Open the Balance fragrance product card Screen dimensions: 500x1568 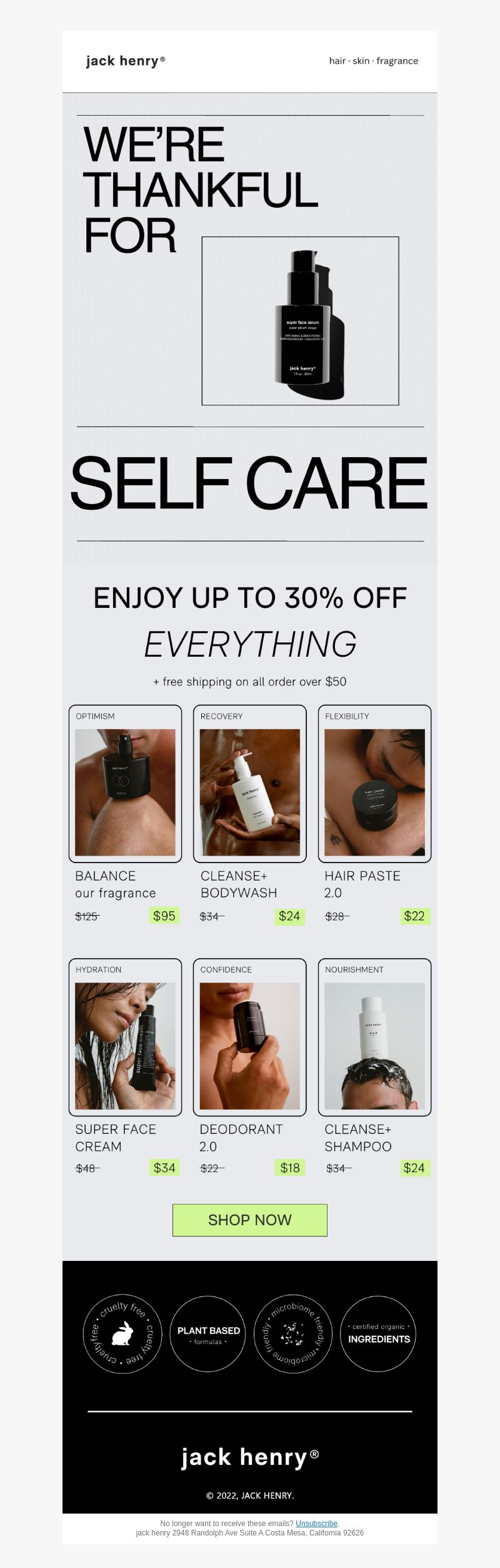click(125, 792)
